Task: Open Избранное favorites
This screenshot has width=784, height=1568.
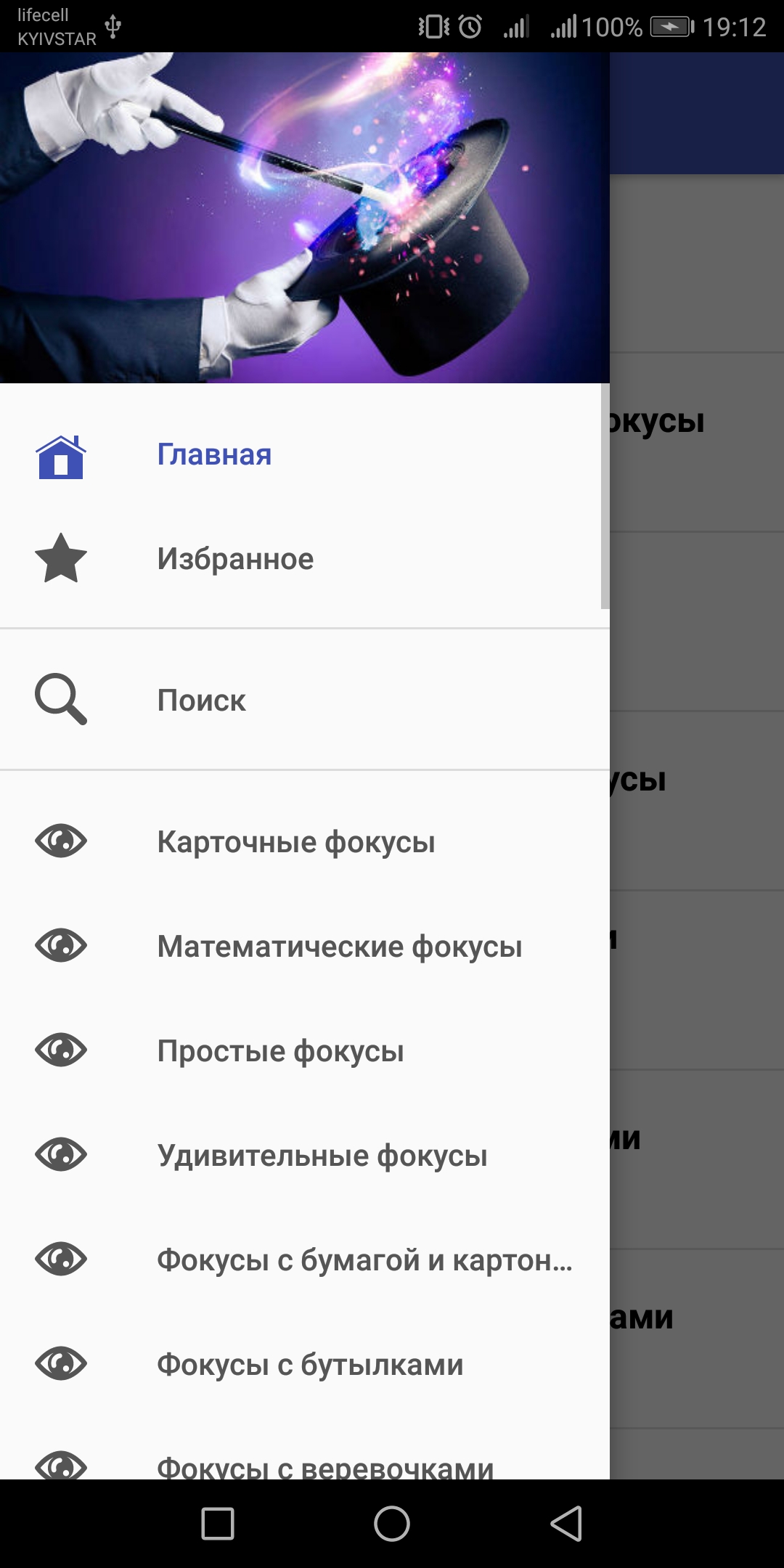Action: (x=305, y=559)
